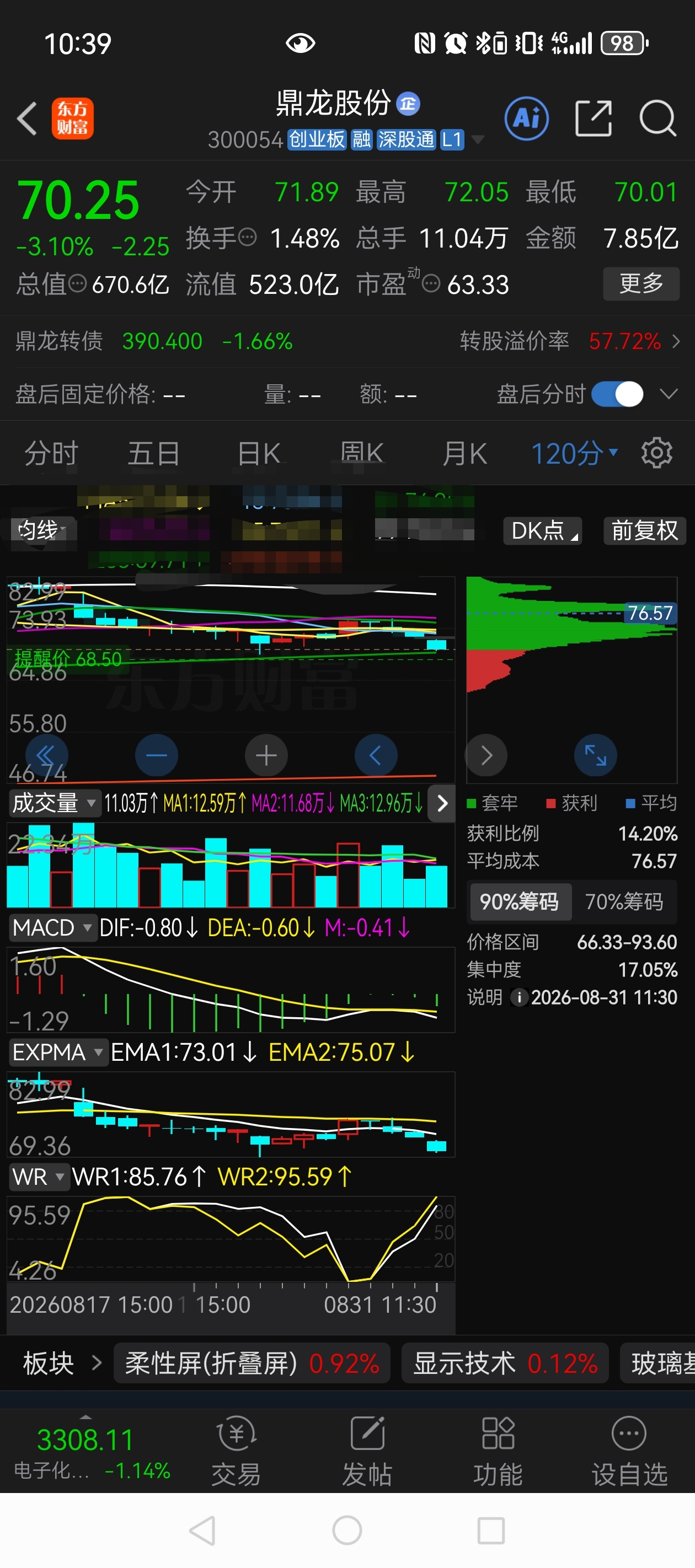Open chart settings gear

pyautogui.click(x=656, y=453)
